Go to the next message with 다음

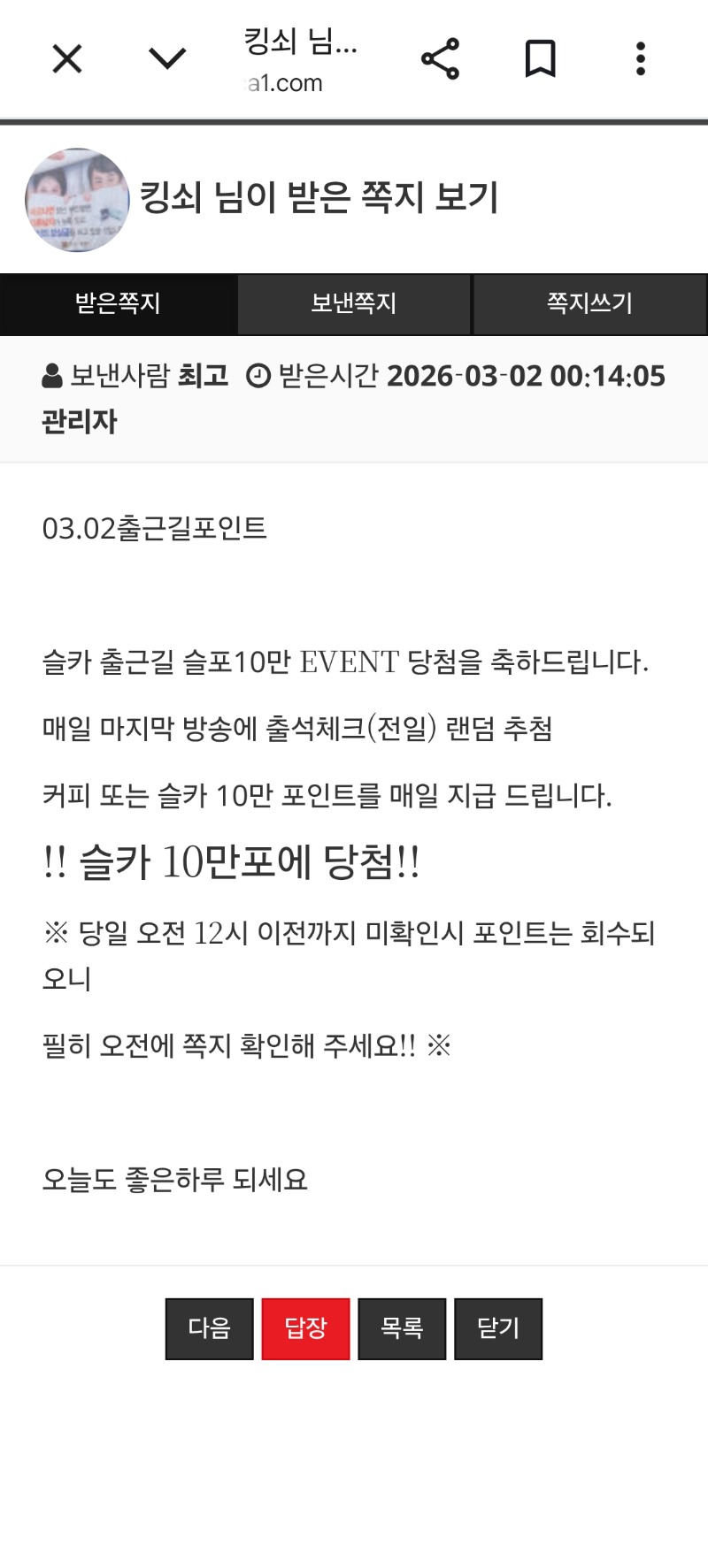[x=210, y=1328]
